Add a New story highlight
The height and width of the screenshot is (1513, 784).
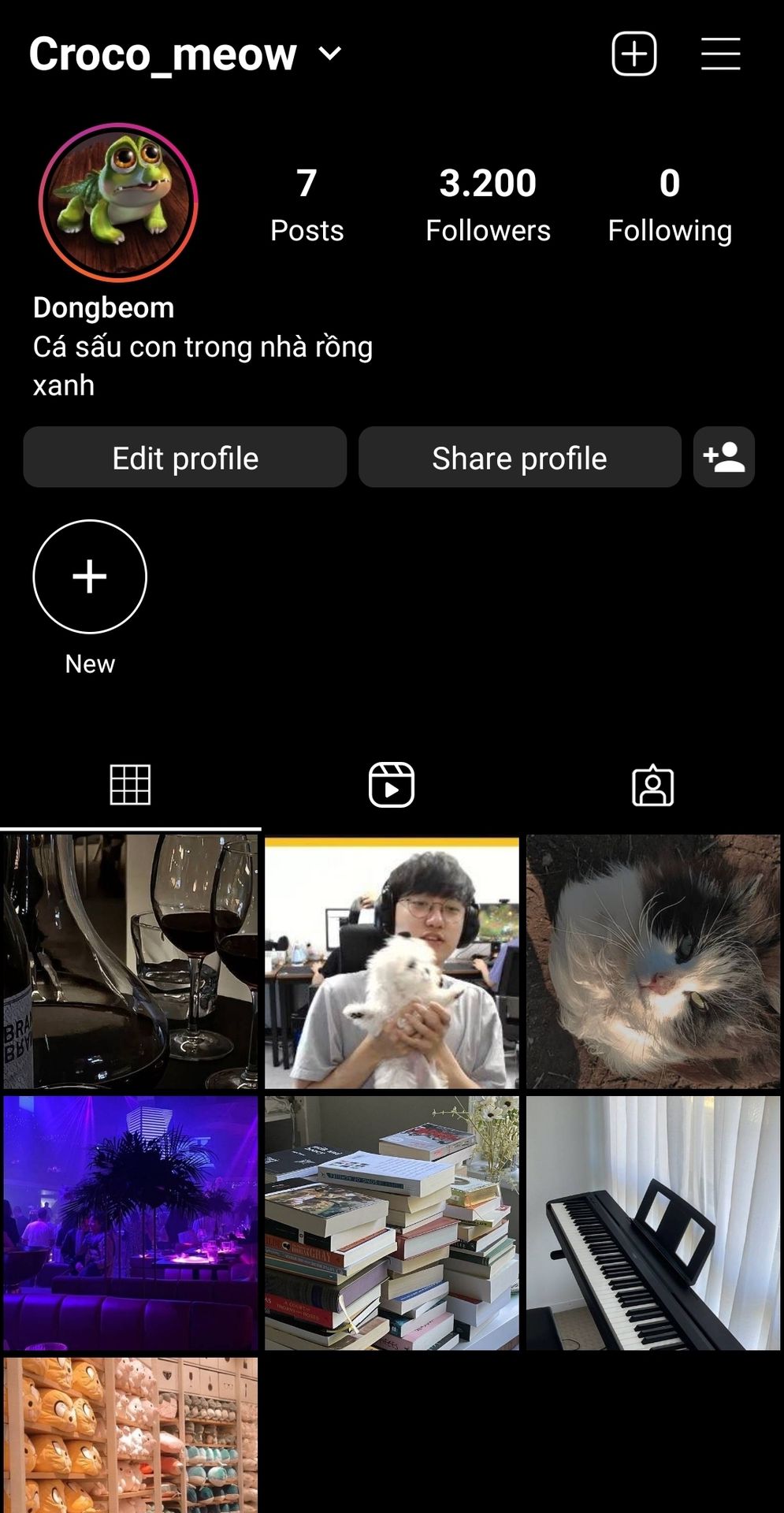[x=90, y=577]
